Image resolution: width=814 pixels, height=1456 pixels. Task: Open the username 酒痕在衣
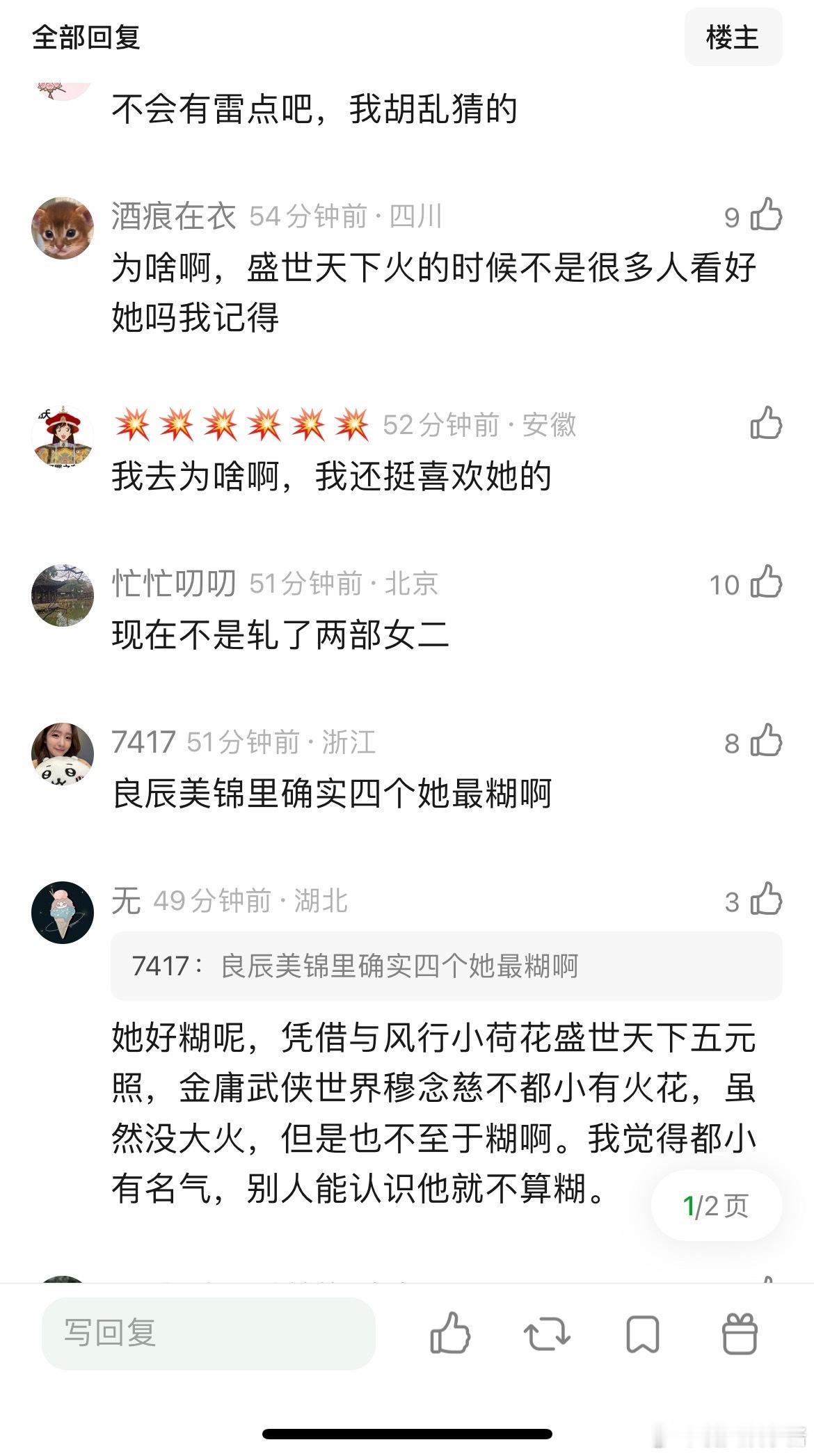tap(174, 216)
